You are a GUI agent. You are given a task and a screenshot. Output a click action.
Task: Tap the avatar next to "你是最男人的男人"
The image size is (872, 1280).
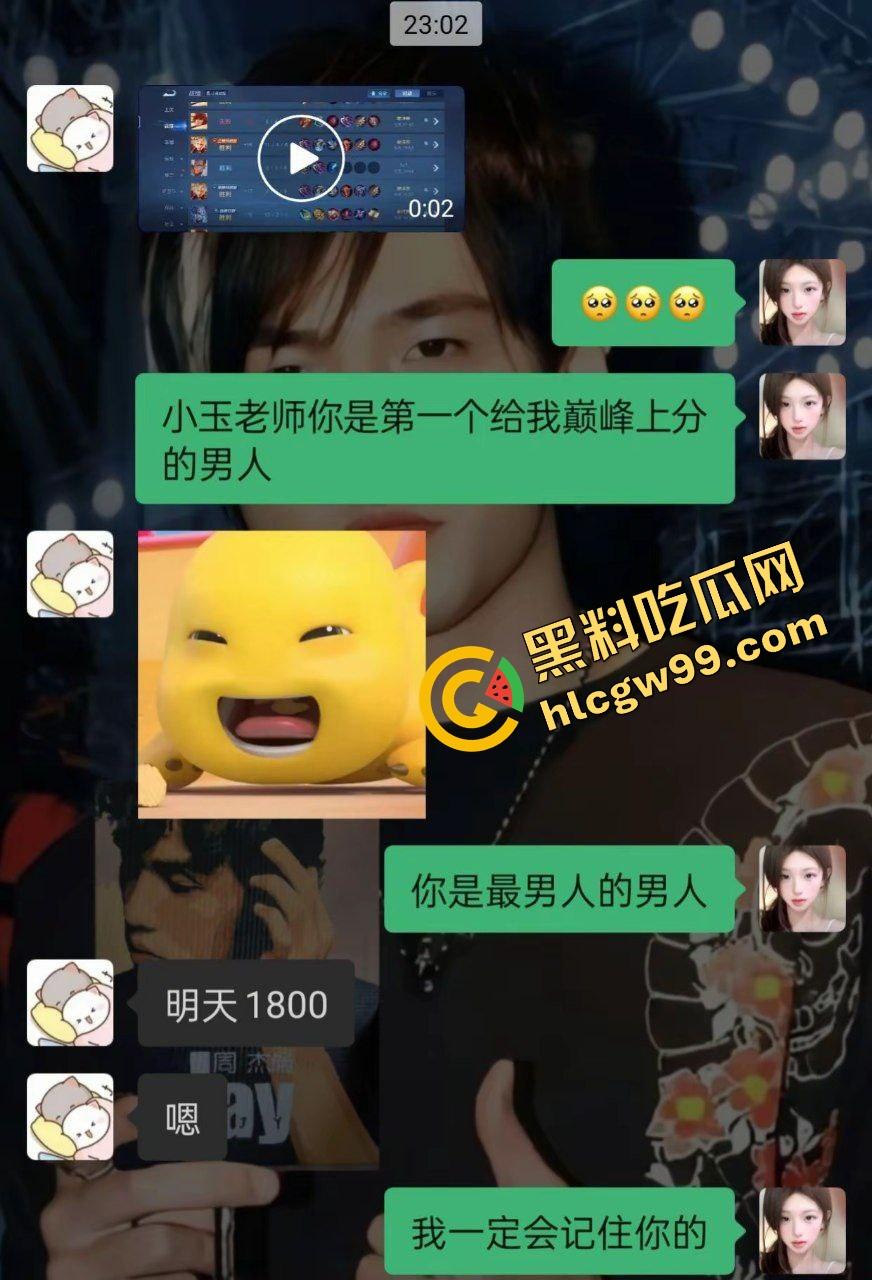802,888
